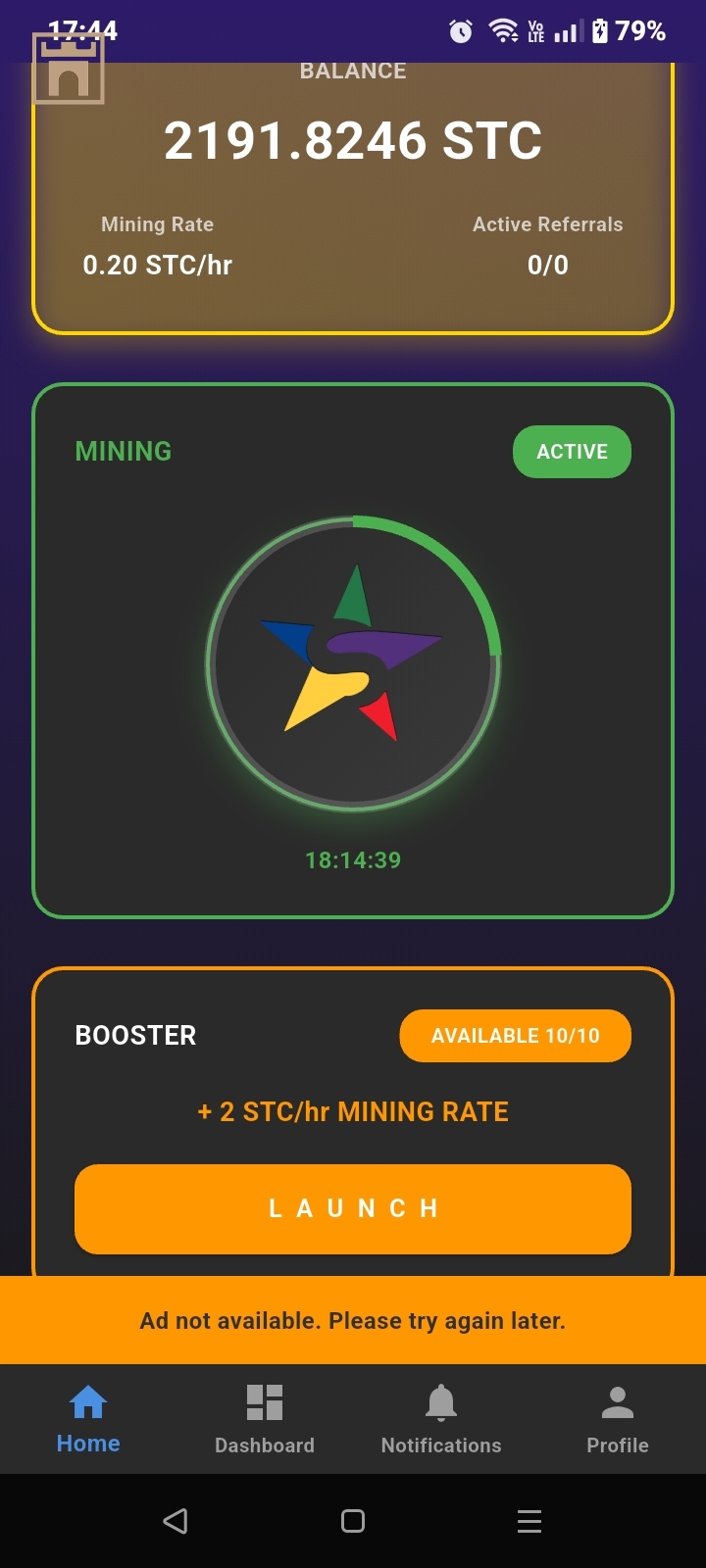Tap the system back button

click(176, 1521)
